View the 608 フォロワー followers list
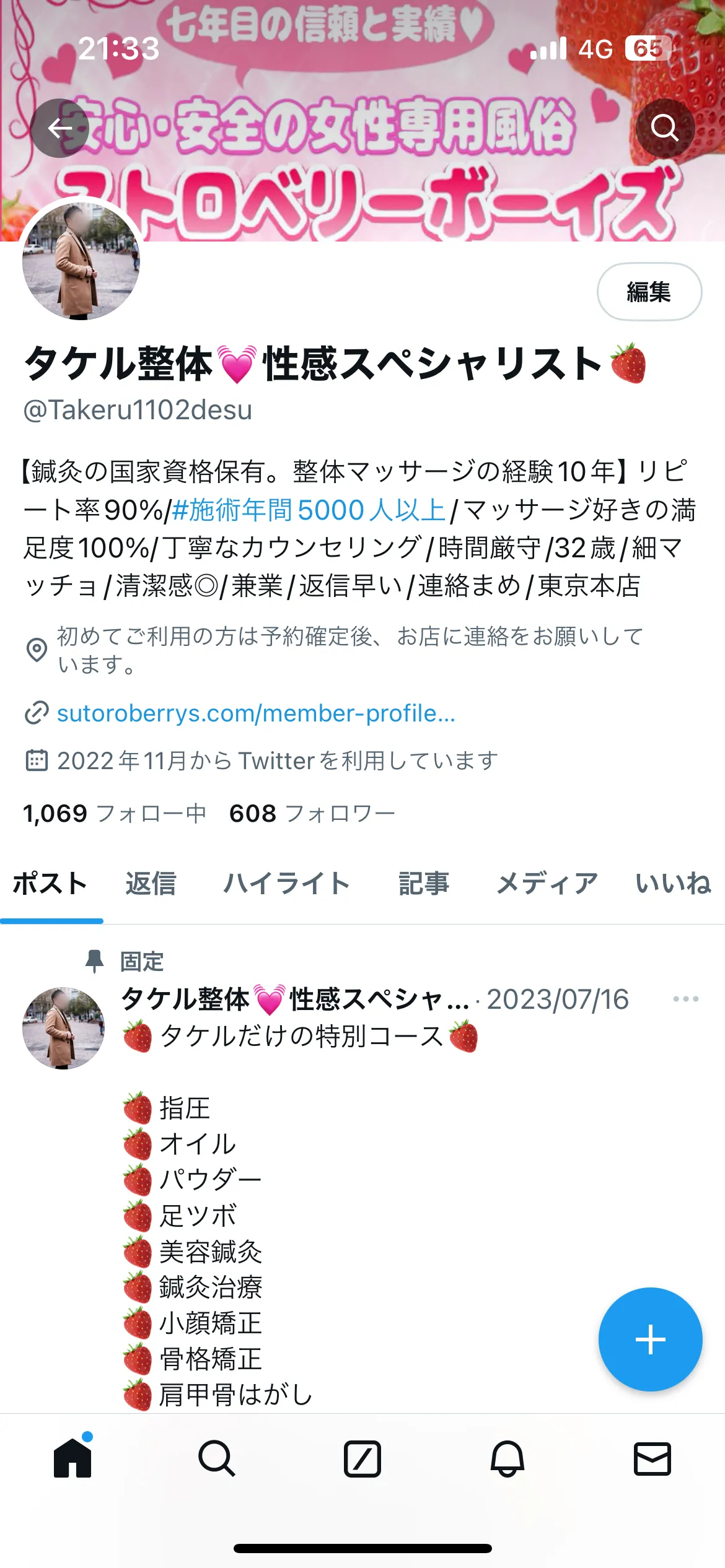725x1568 pixels. [x=312, y=813]
